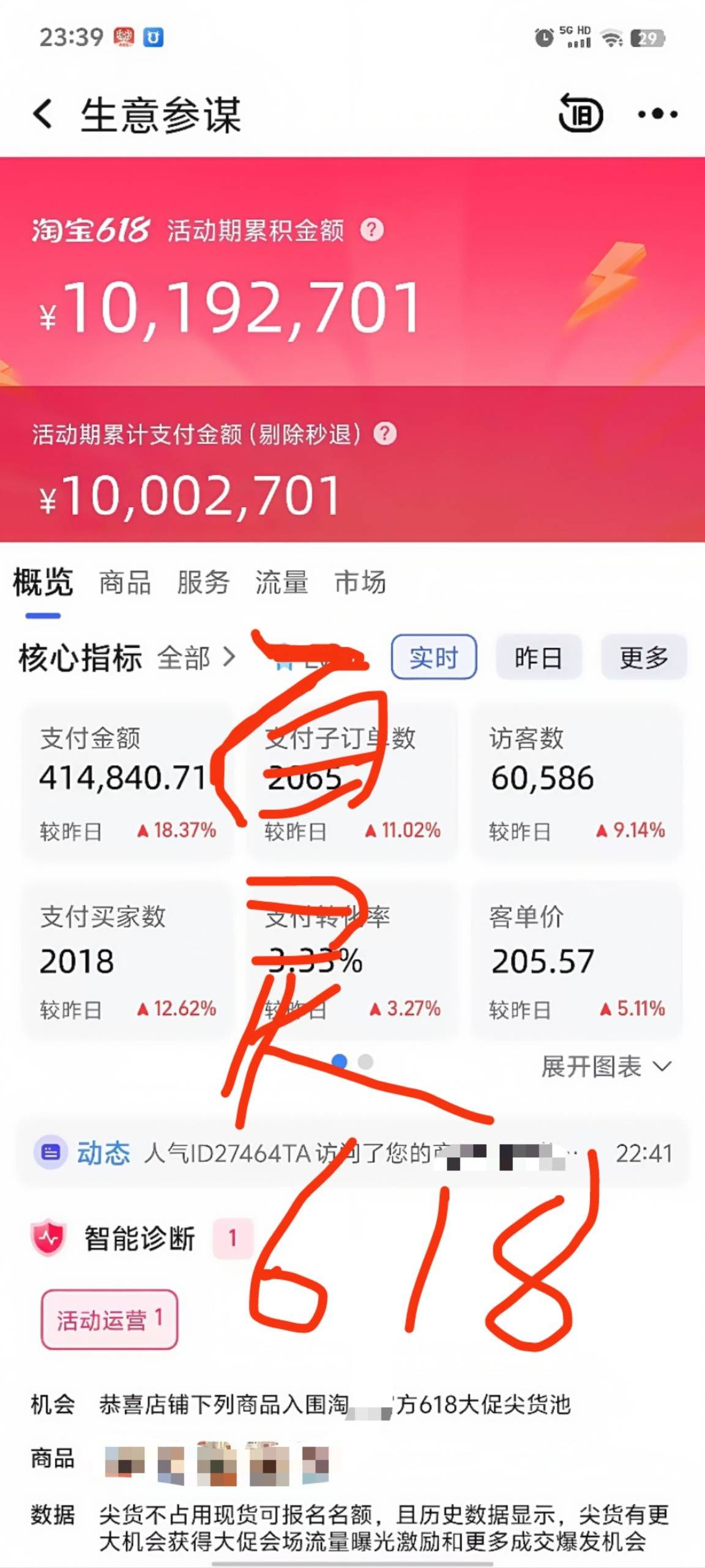Open the 流量 tab

[282, 582]
